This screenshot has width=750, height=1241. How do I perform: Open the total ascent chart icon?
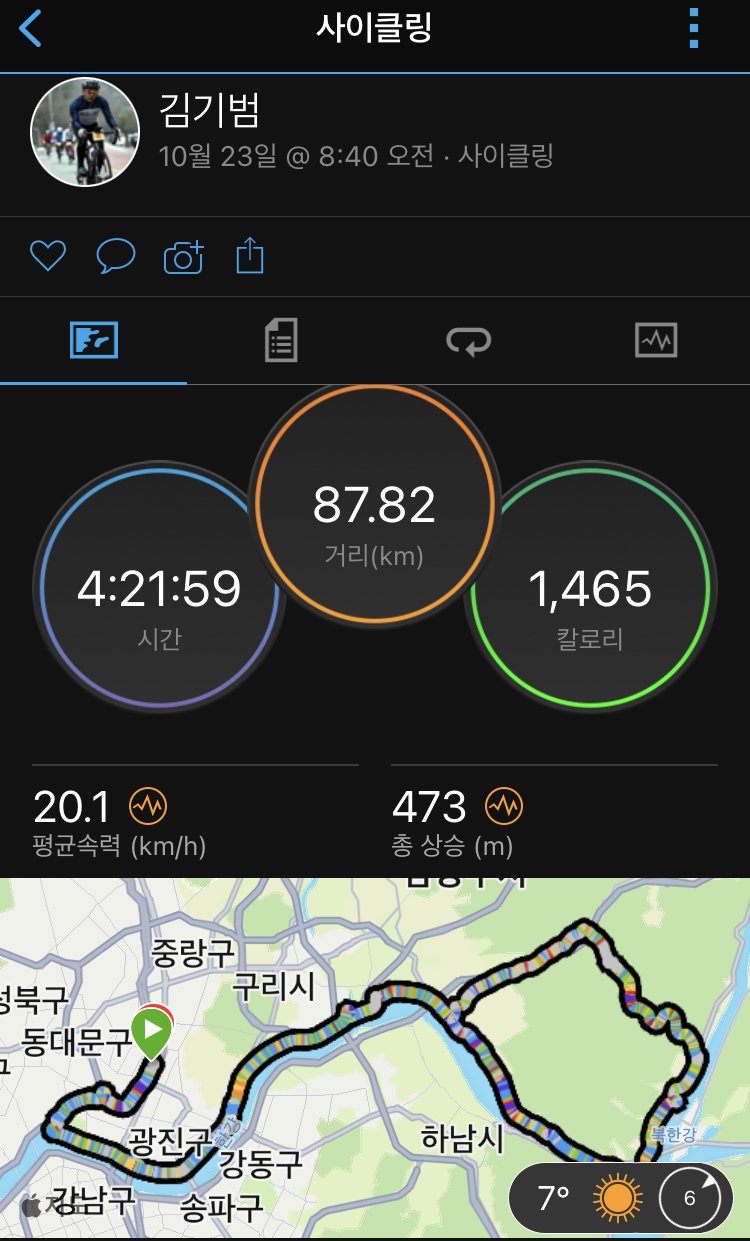point(504,806)
